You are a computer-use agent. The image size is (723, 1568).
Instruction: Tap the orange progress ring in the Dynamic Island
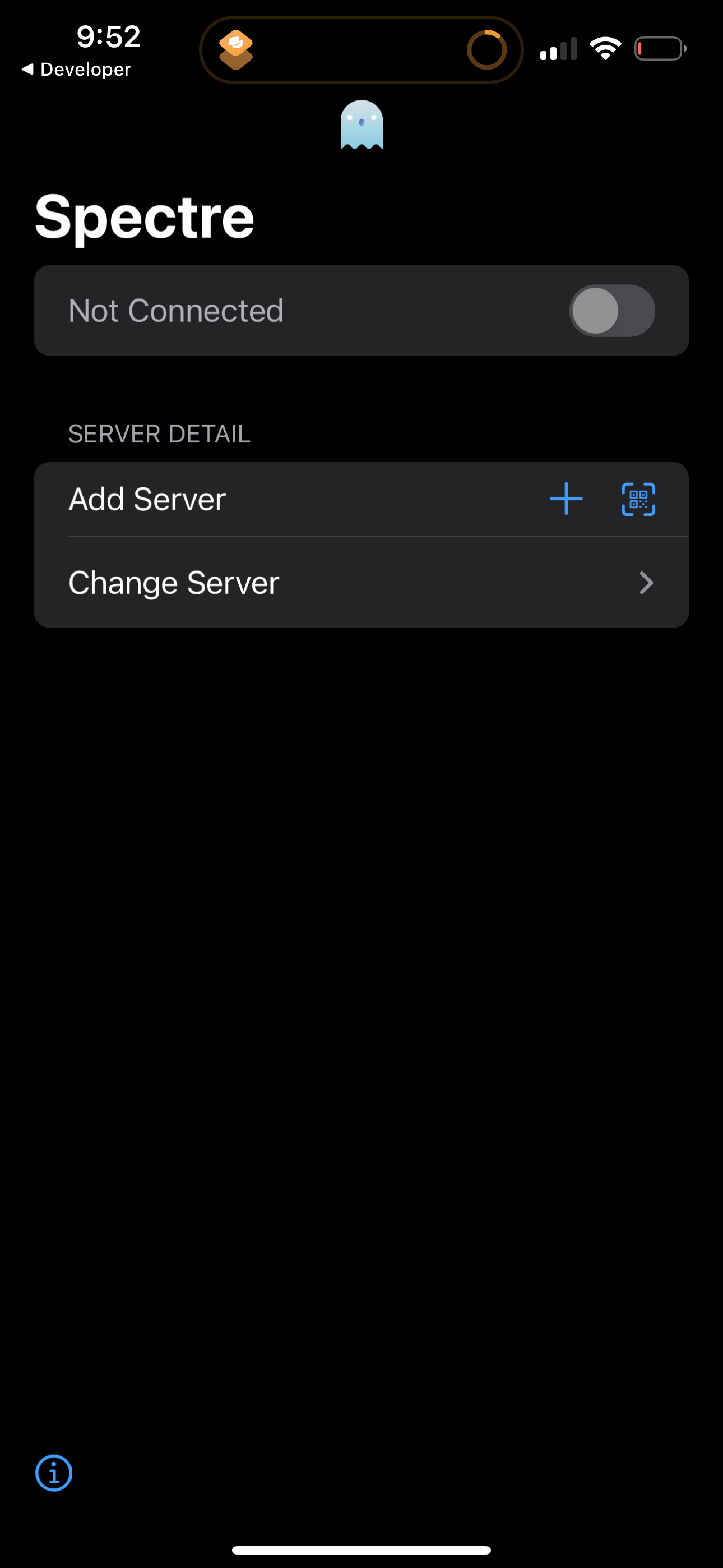486,49
